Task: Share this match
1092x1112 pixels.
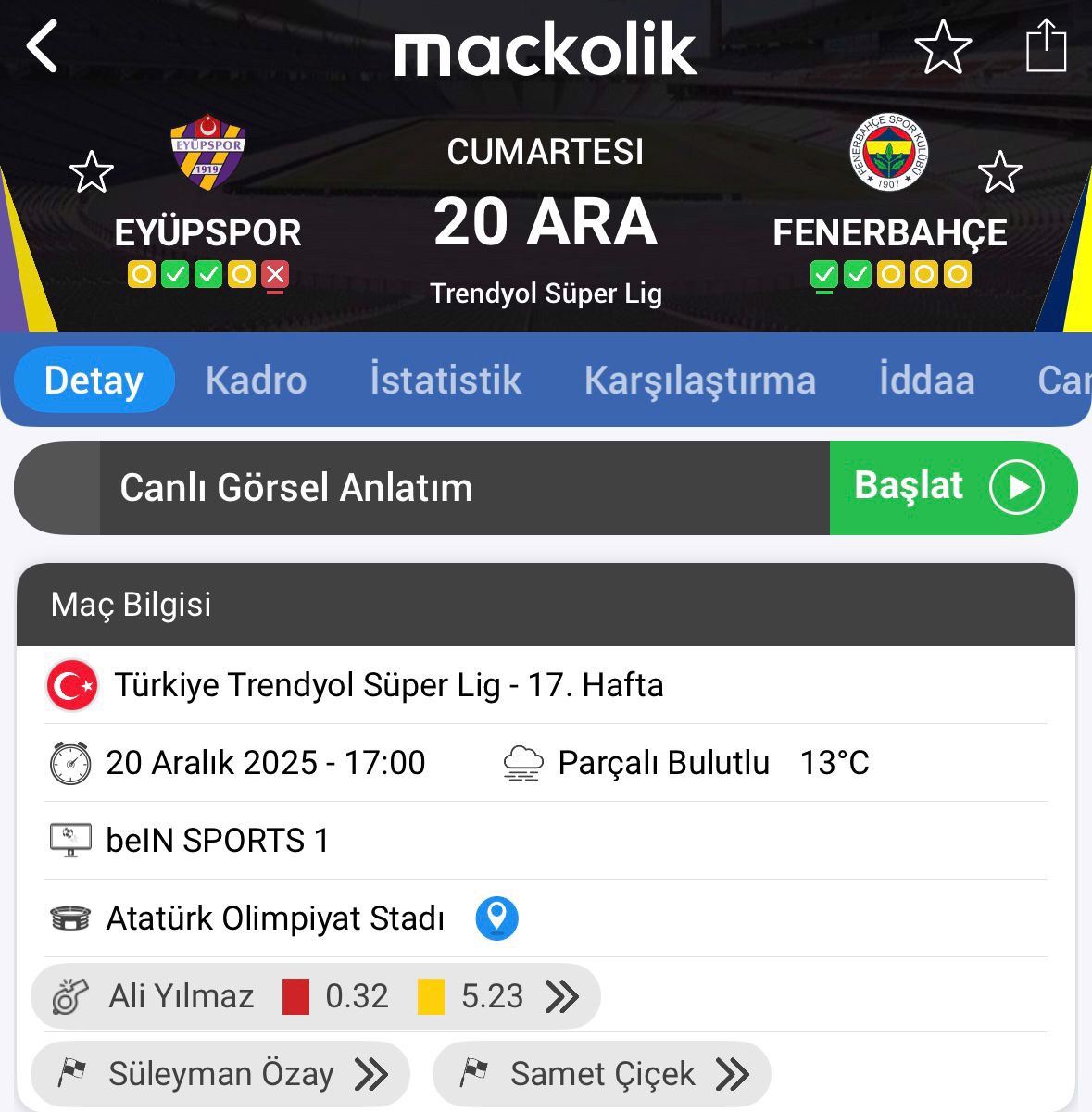Action: click(1046, 45)
